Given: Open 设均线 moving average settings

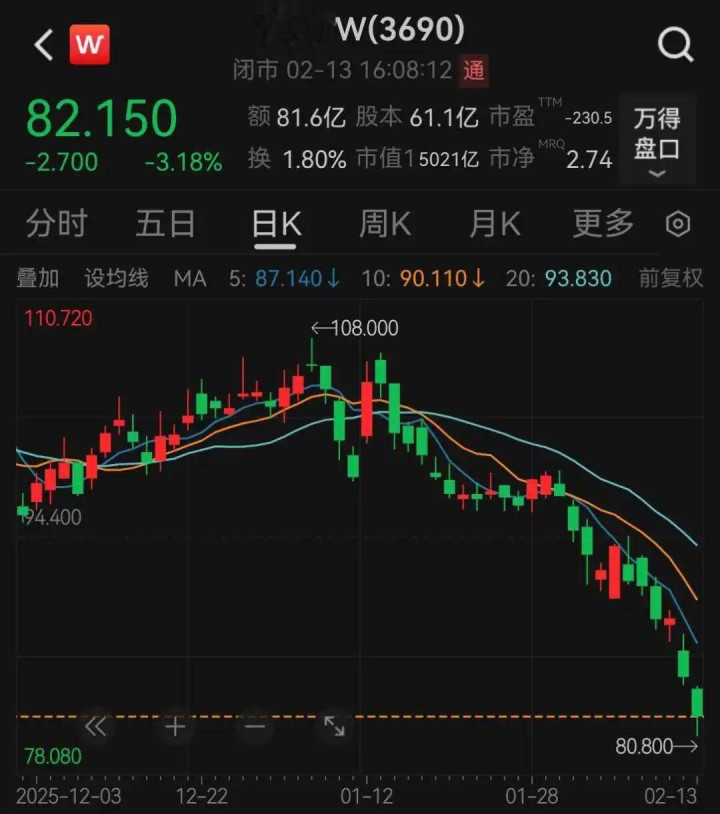Looking at the screenshot, I should coord(116,278).
